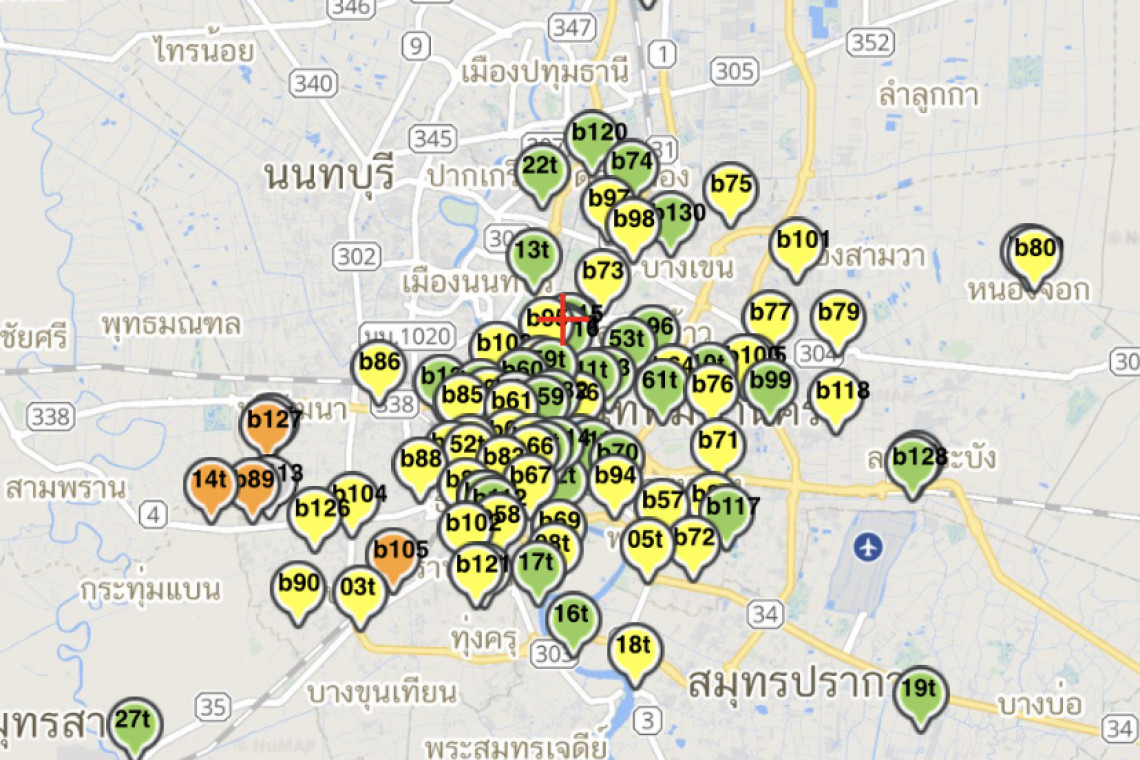Tap the orange b127 marker

click(268, 424)
